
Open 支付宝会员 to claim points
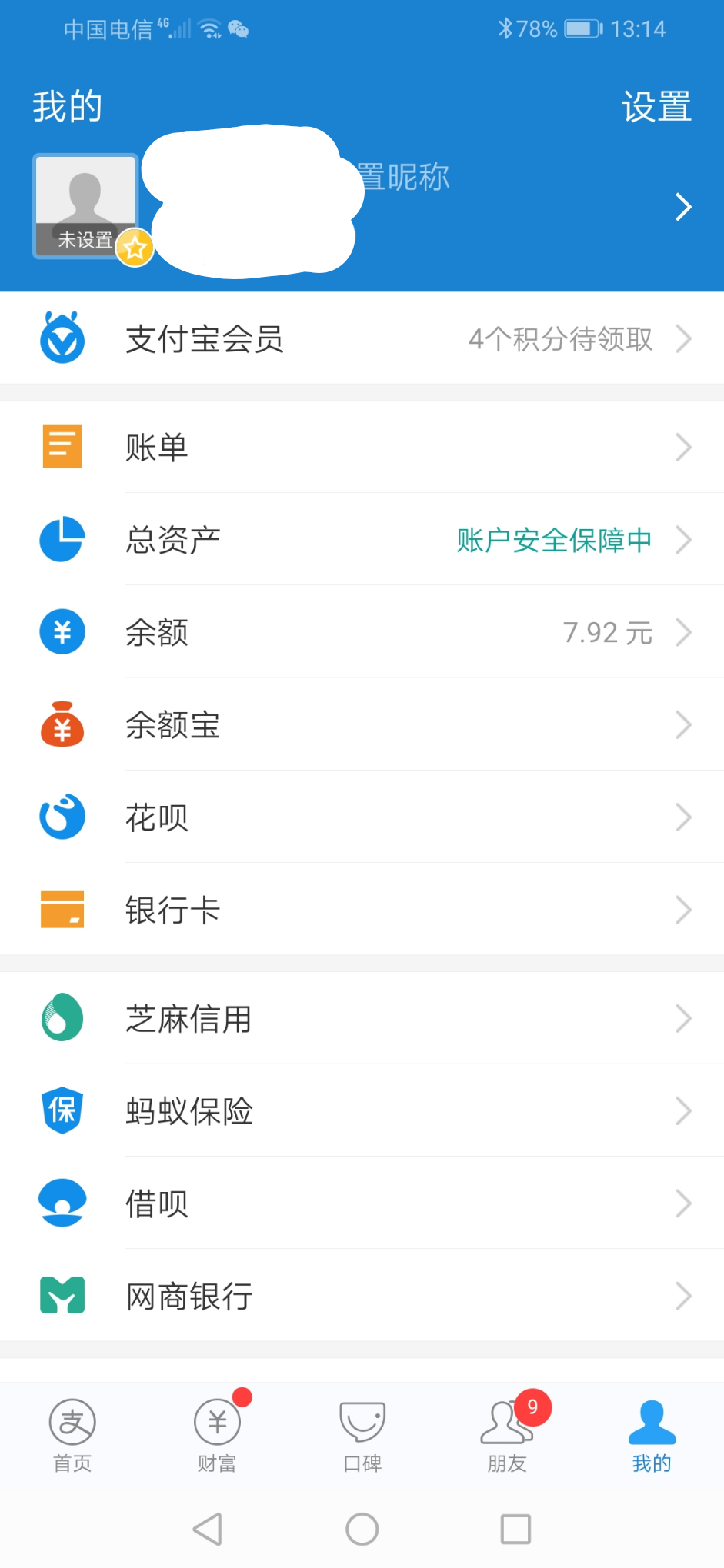point(362,338)
